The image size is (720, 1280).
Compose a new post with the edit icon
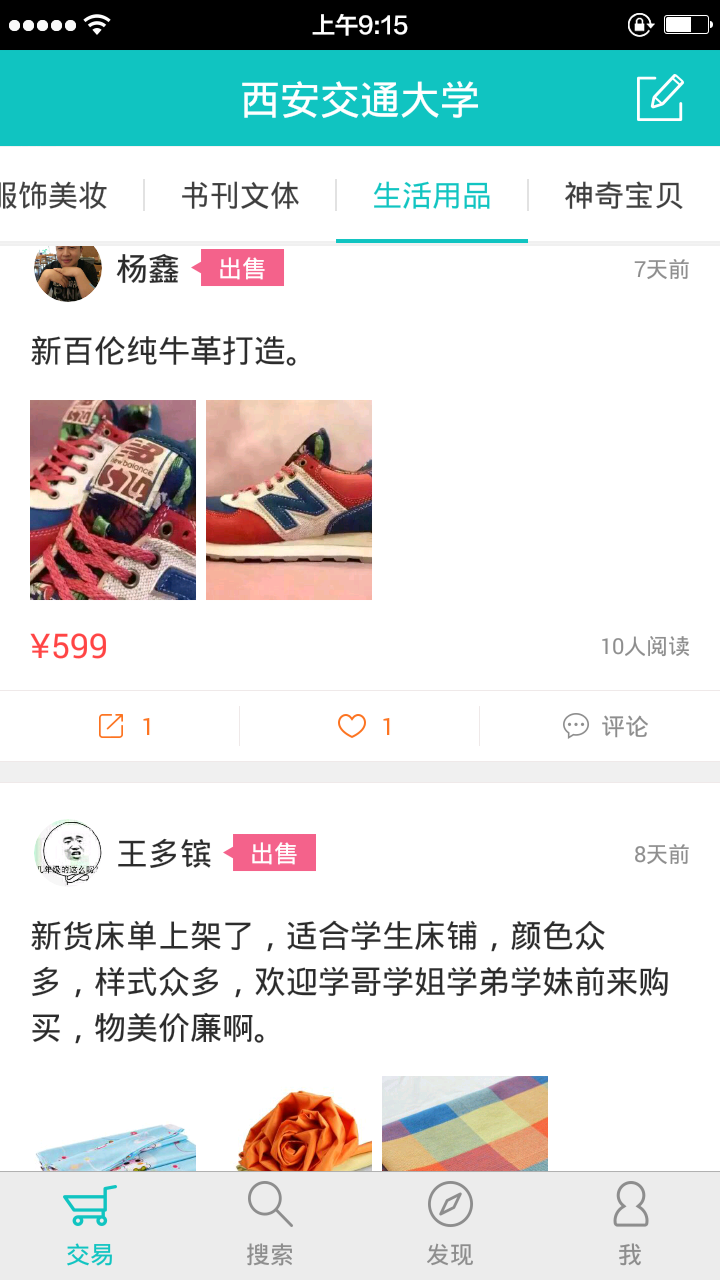point(660,98)
